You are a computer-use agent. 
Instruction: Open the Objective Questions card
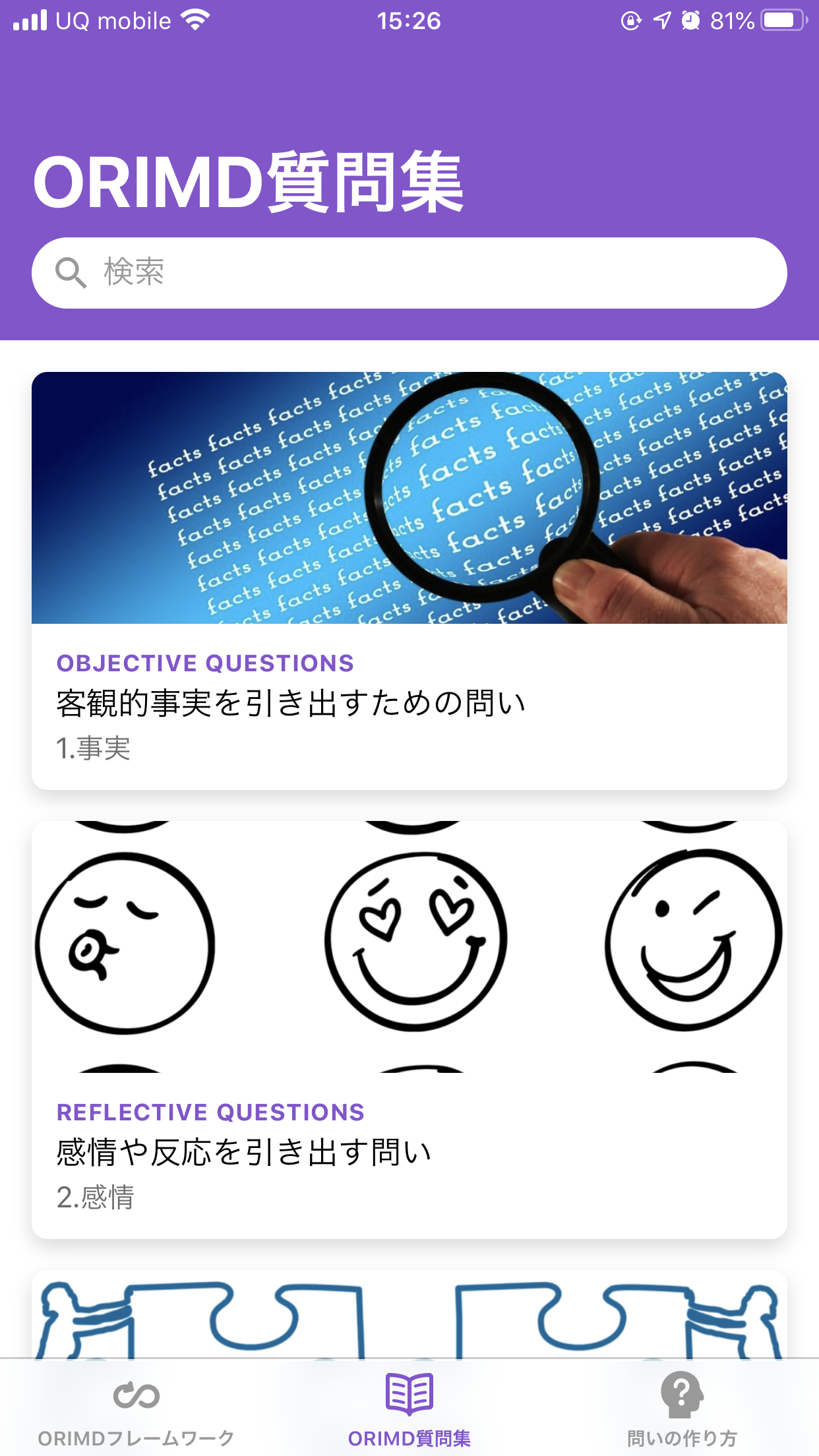pos(409,580)
